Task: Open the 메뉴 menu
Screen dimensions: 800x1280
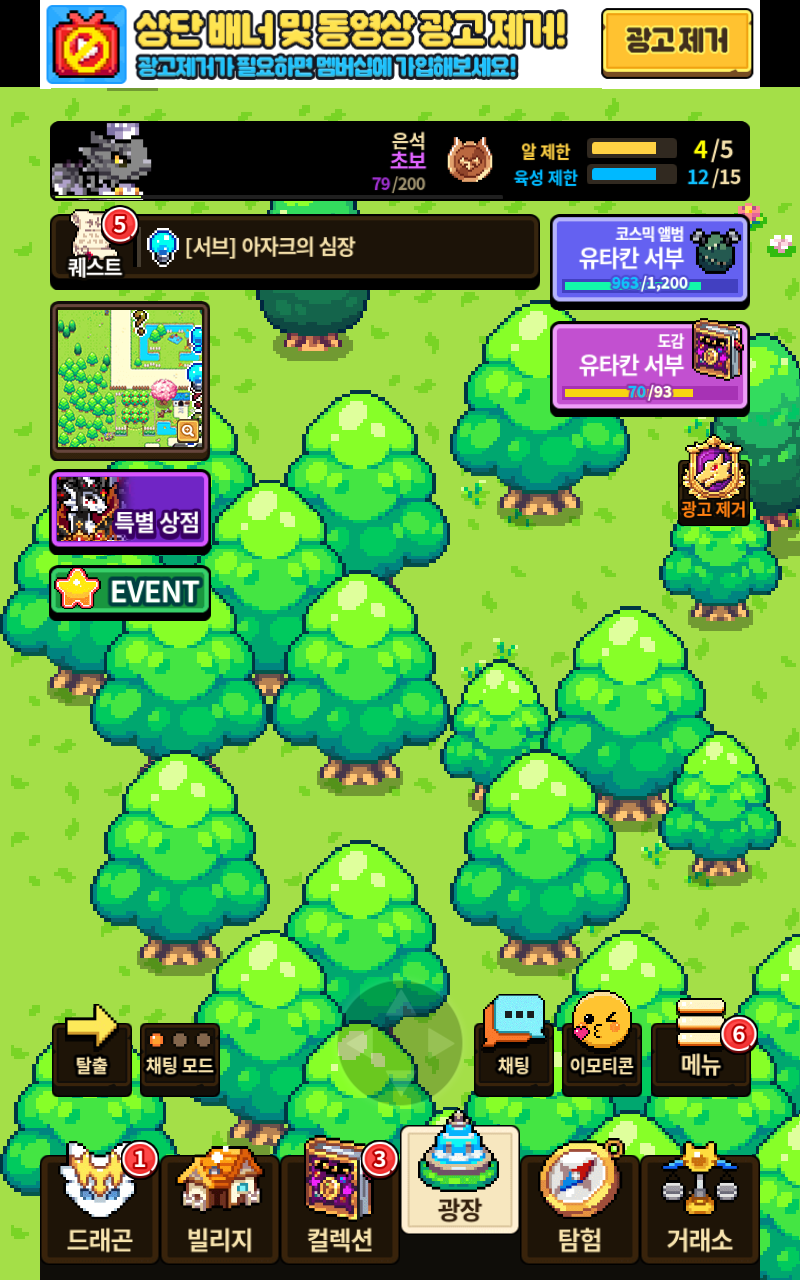Action: 701,1047
